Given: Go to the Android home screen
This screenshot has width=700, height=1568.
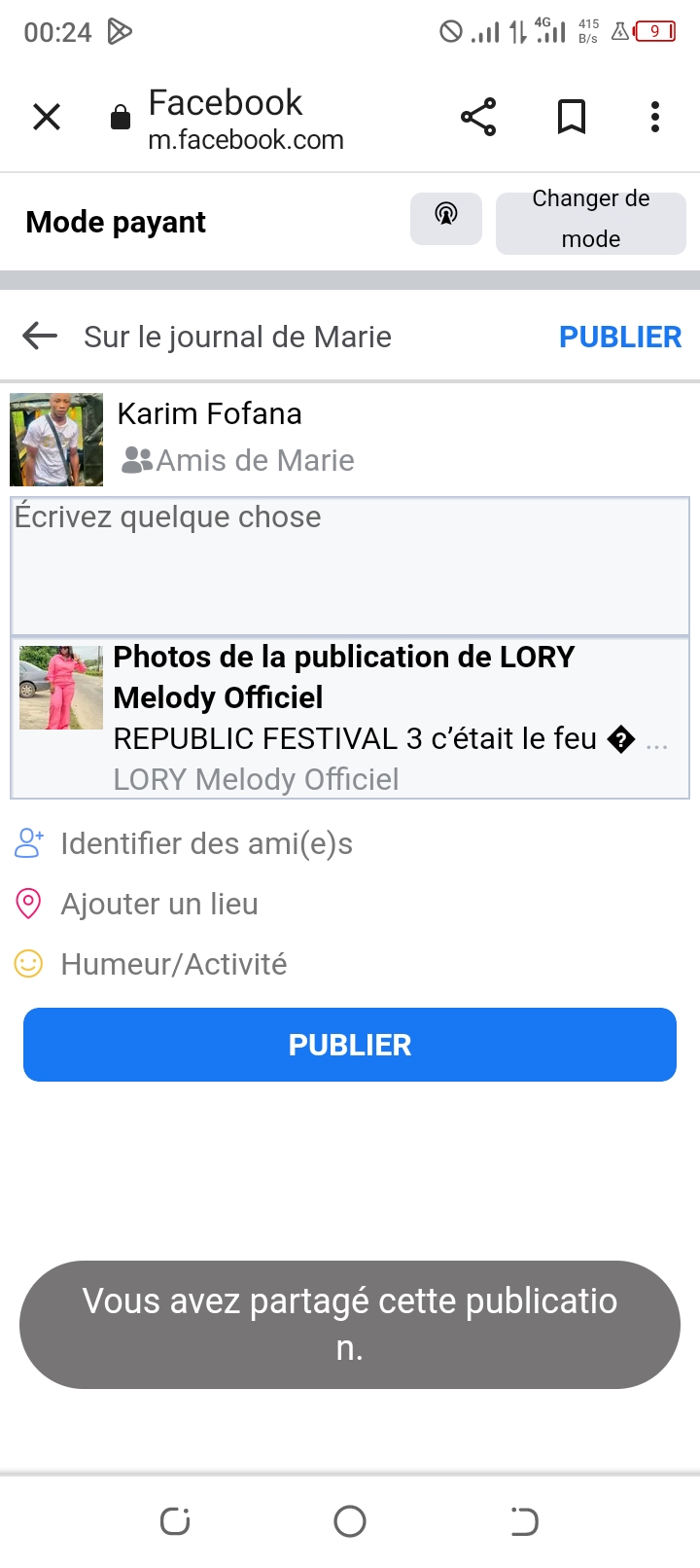Looking at the screenshot, I should [350, 1521].
